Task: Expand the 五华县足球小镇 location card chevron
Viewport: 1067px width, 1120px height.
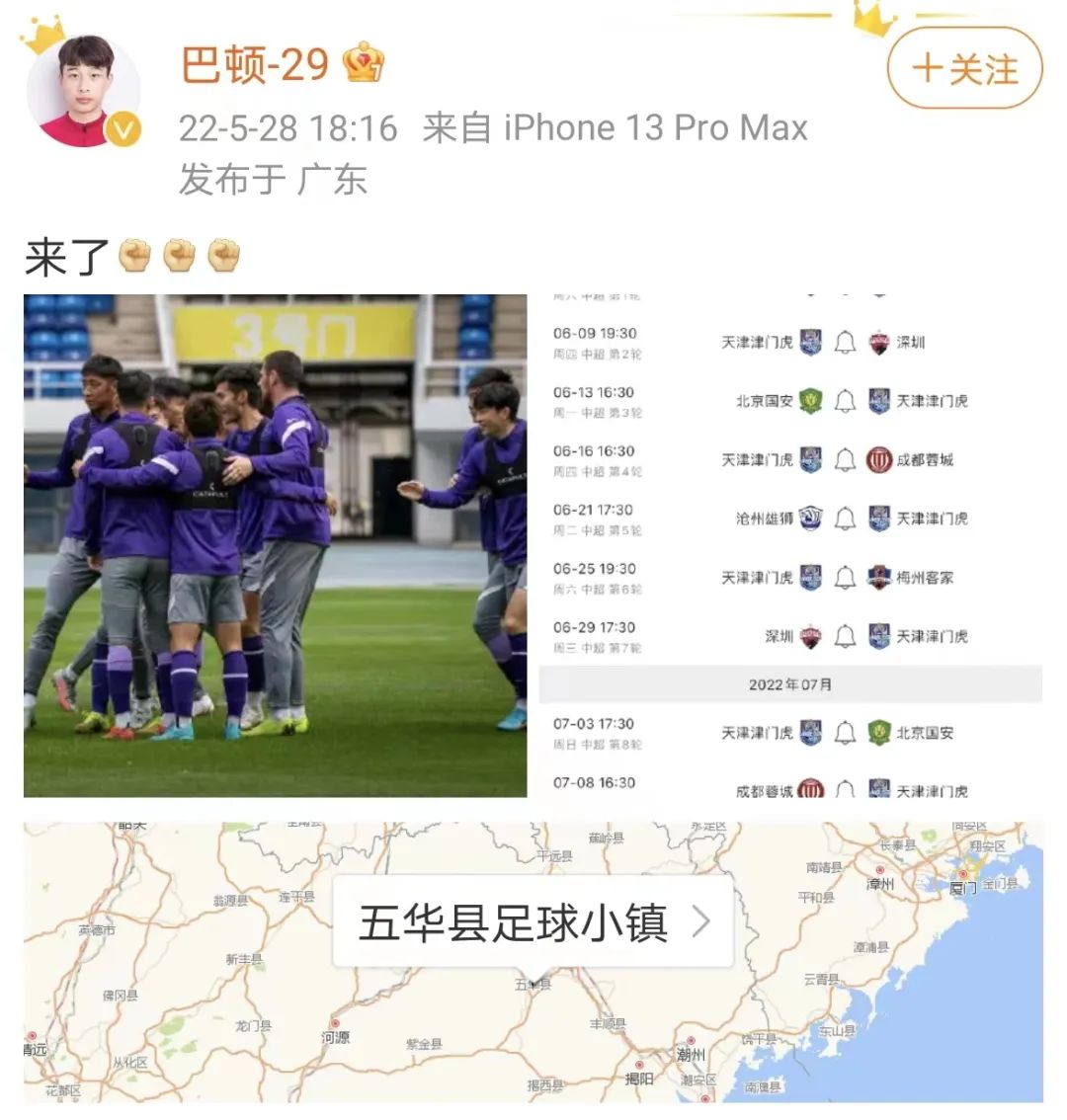Action: coord(701,921)
